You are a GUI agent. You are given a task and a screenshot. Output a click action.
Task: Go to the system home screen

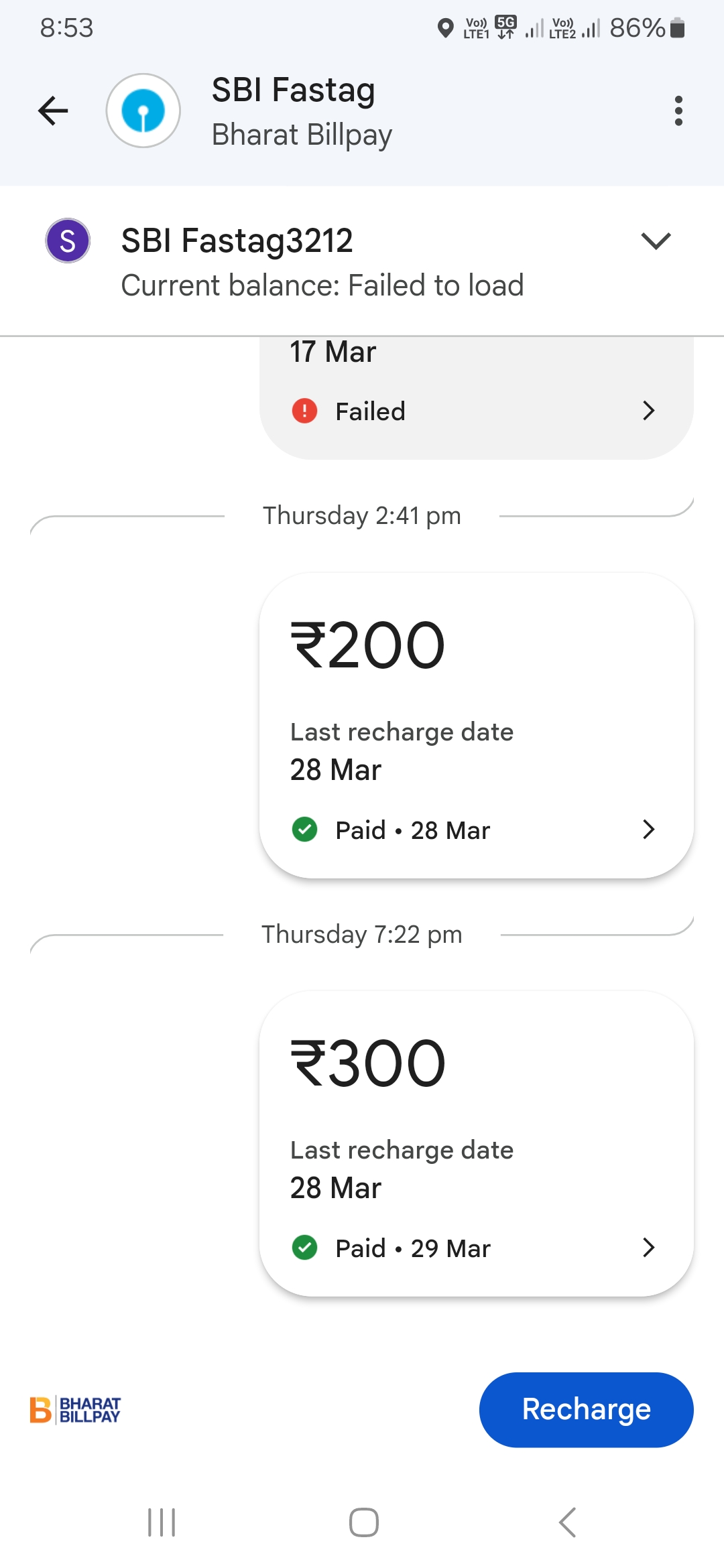(x=363, y=1522)
